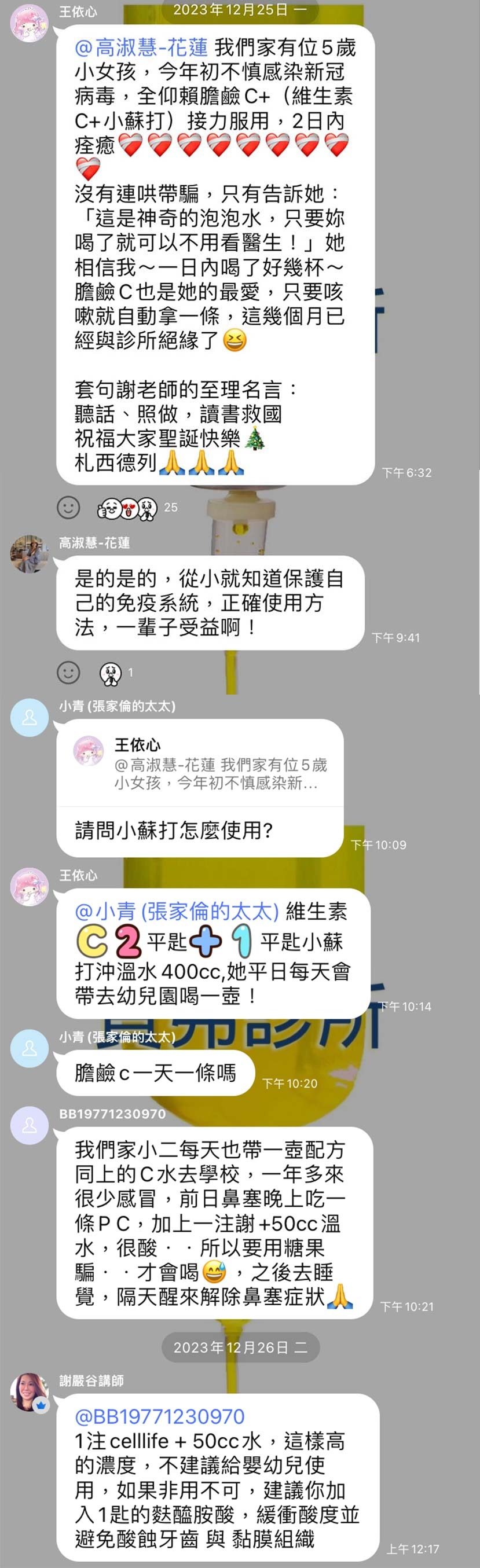
Task: Open 王依心's avatar on the first message
Action: click(29, 23)
